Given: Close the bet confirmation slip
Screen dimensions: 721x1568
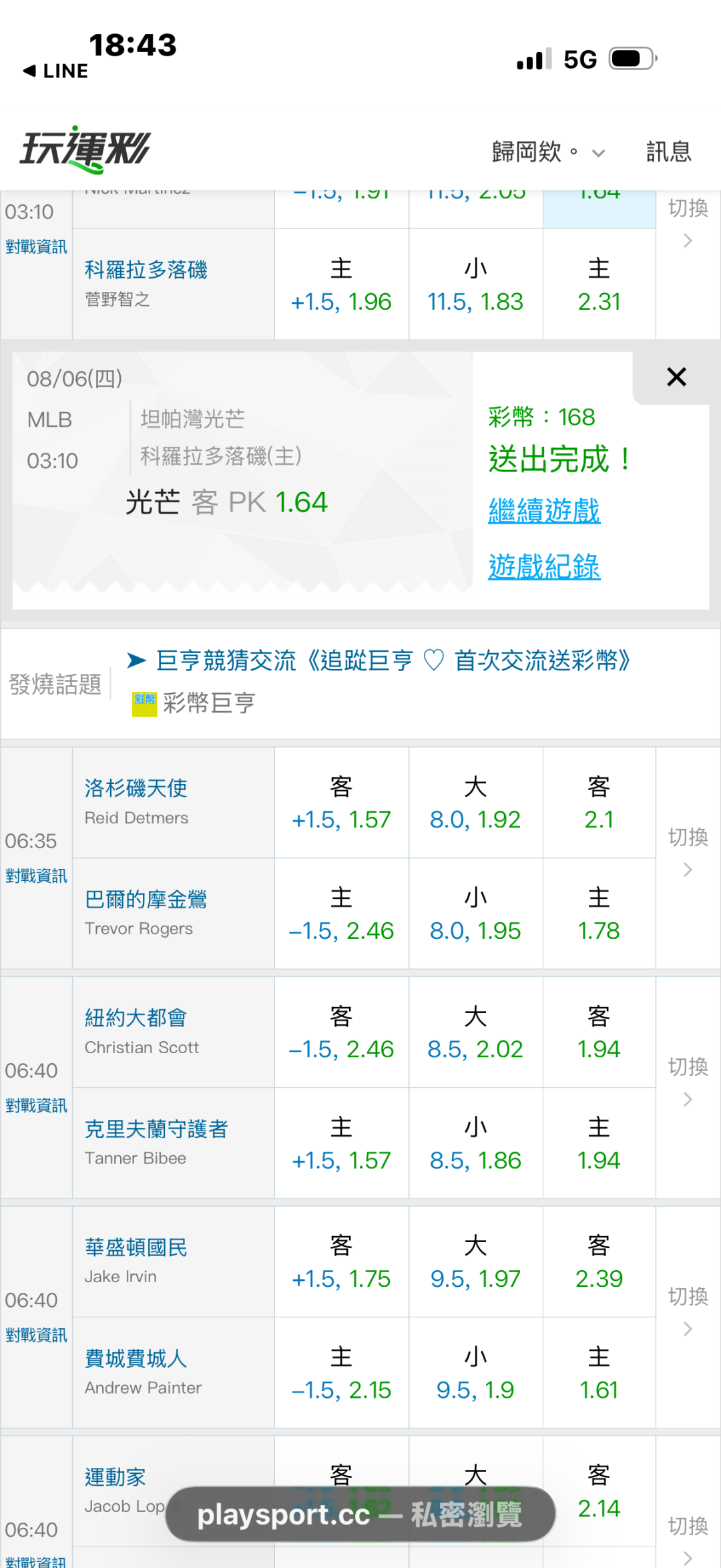Looking at the screenshot, I should click(676, 377).
